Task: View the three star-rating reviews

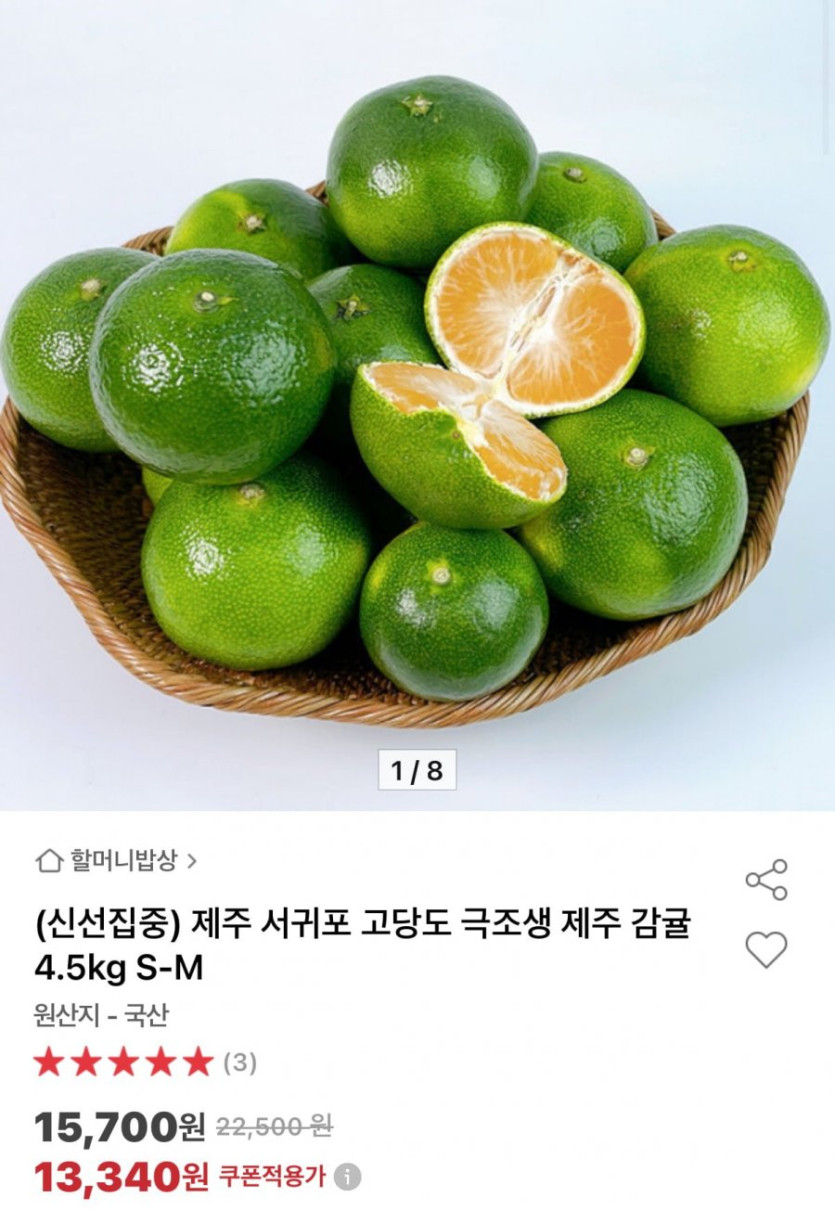Action: pyautogui.click(x=144, y=1062)
